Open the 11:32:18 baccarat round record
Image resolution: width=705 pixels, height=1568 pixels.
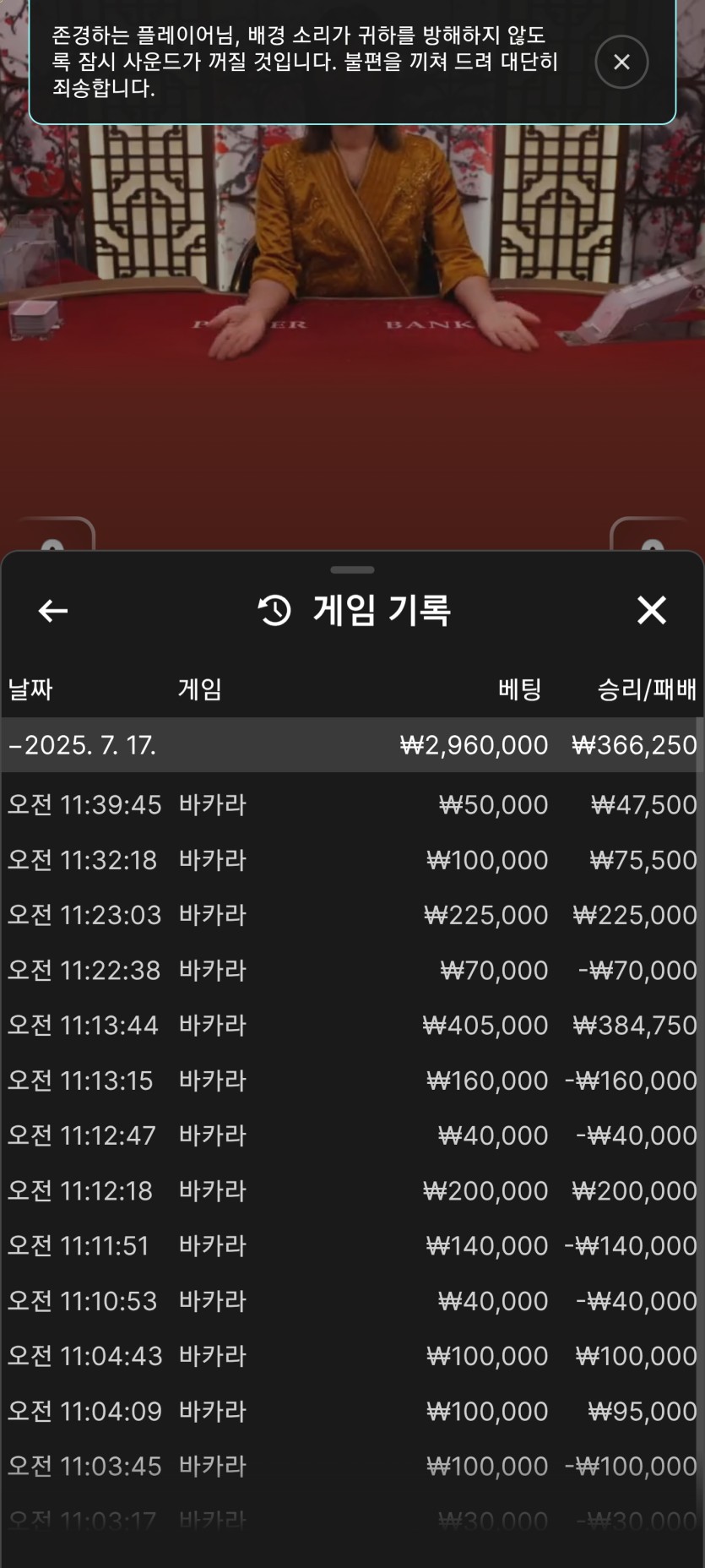[x=352, y=860]
